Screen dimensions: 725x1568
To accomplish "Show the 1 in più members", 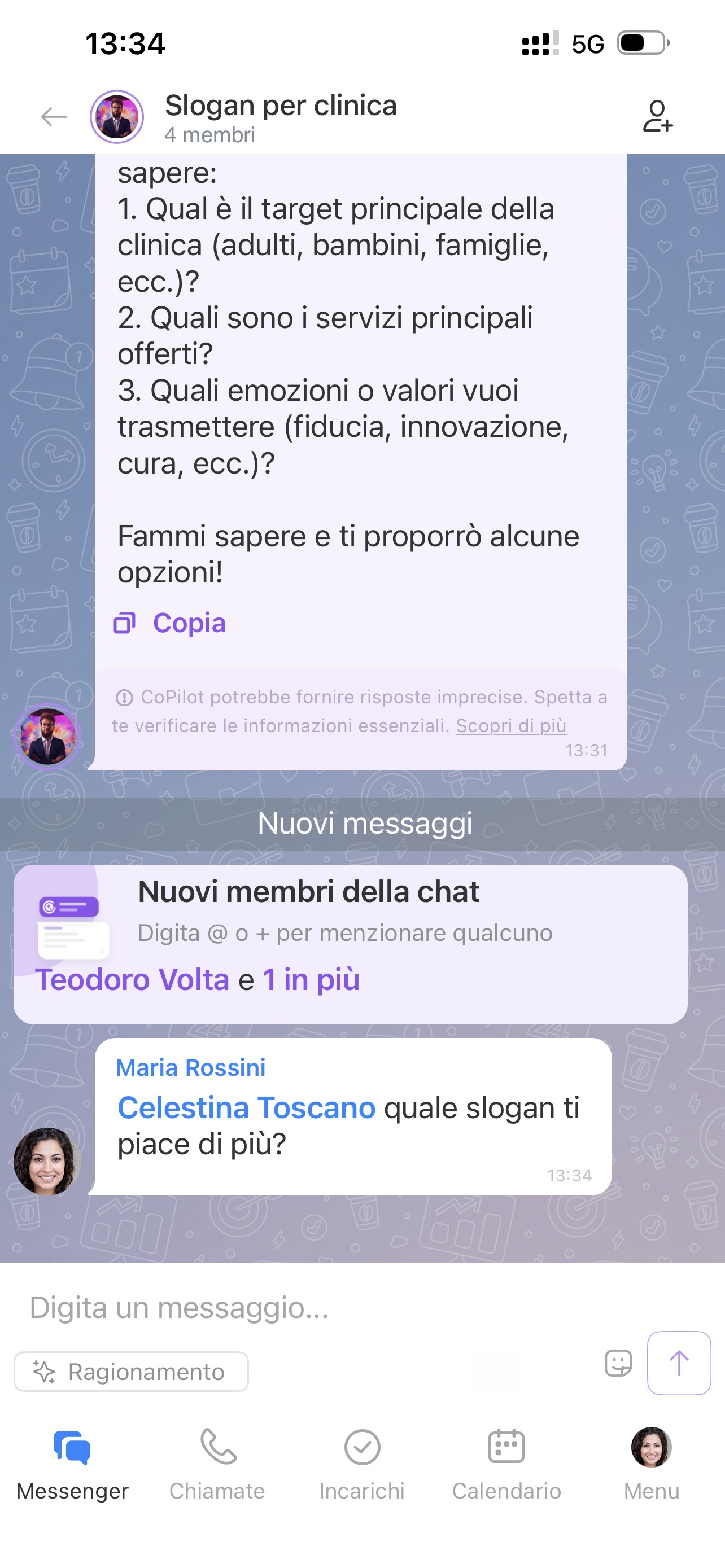I will (x=311, y=980).
